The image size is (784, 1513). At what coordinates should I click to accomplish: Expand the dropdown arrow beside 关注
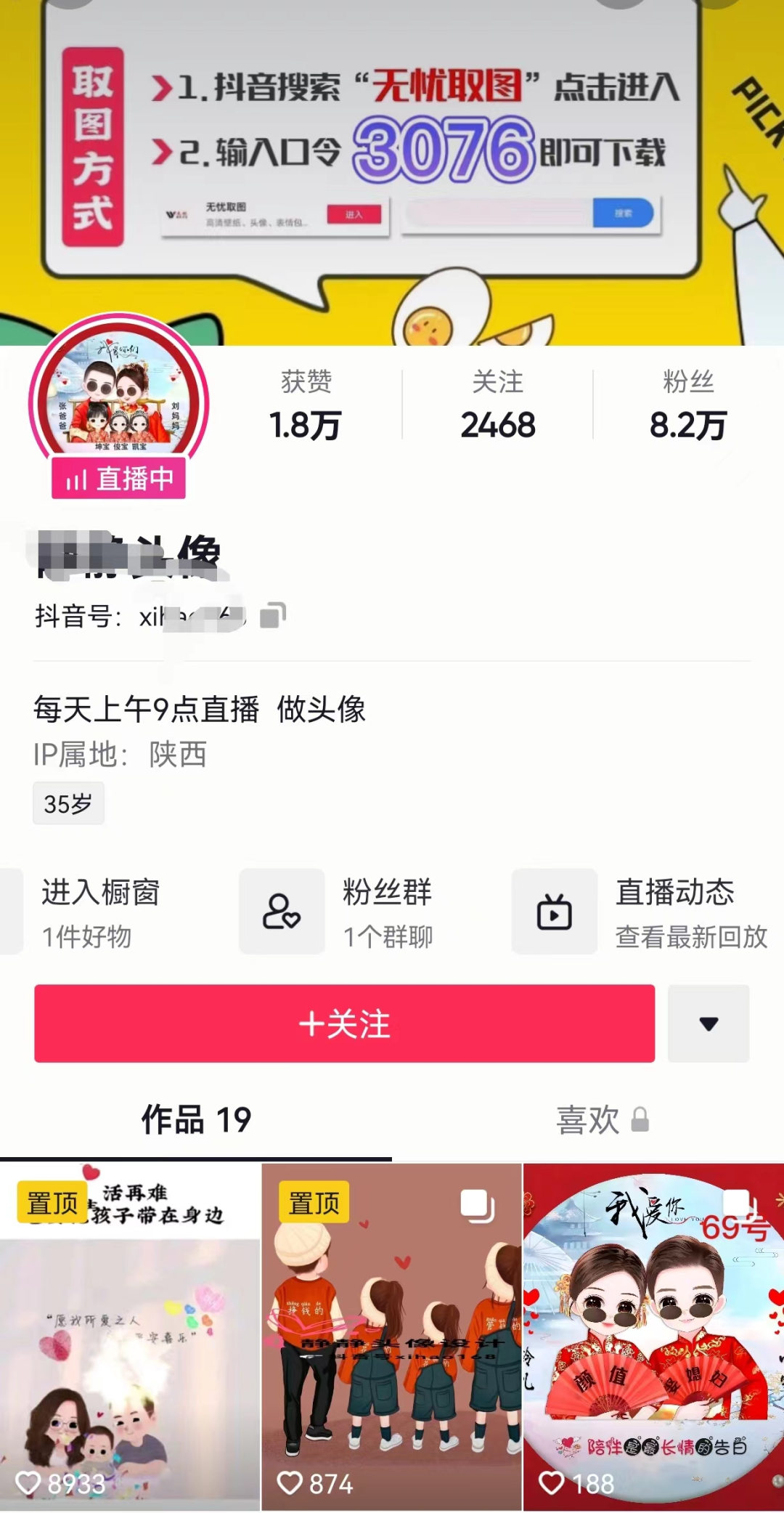tap(709, 1023)
